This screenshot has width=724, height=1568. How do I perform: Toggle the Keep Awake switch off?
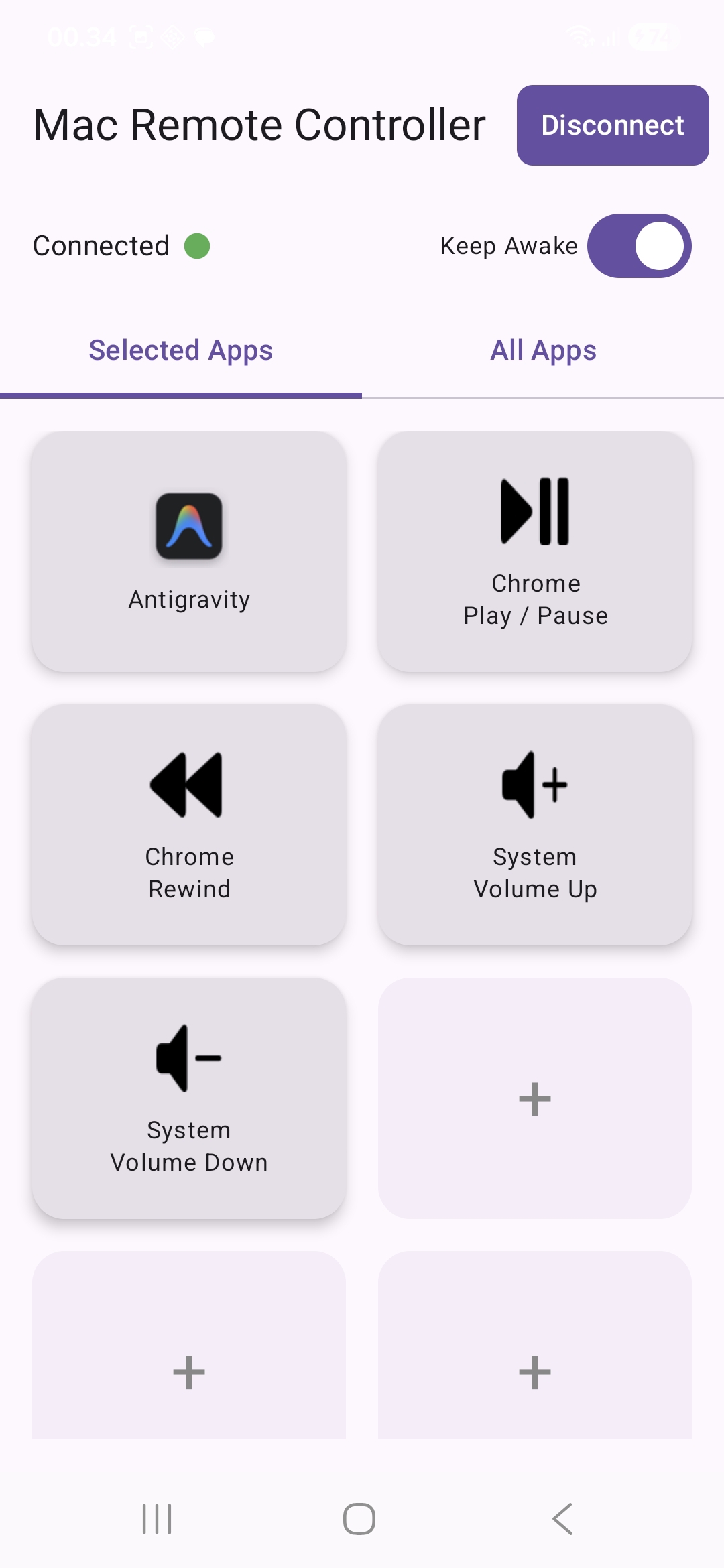tap(638, 246)
